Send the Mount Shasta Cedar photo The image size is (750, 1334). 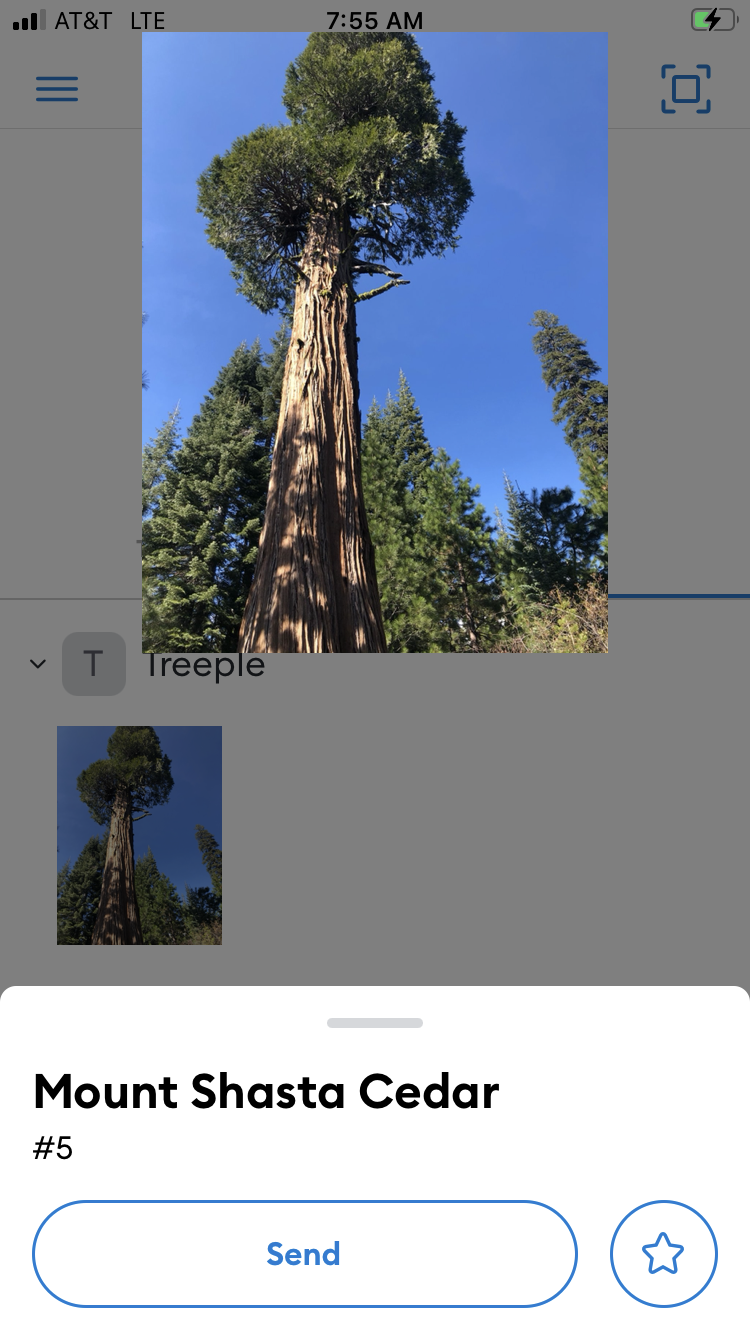pyautogui.click(x=304, y=1254)
